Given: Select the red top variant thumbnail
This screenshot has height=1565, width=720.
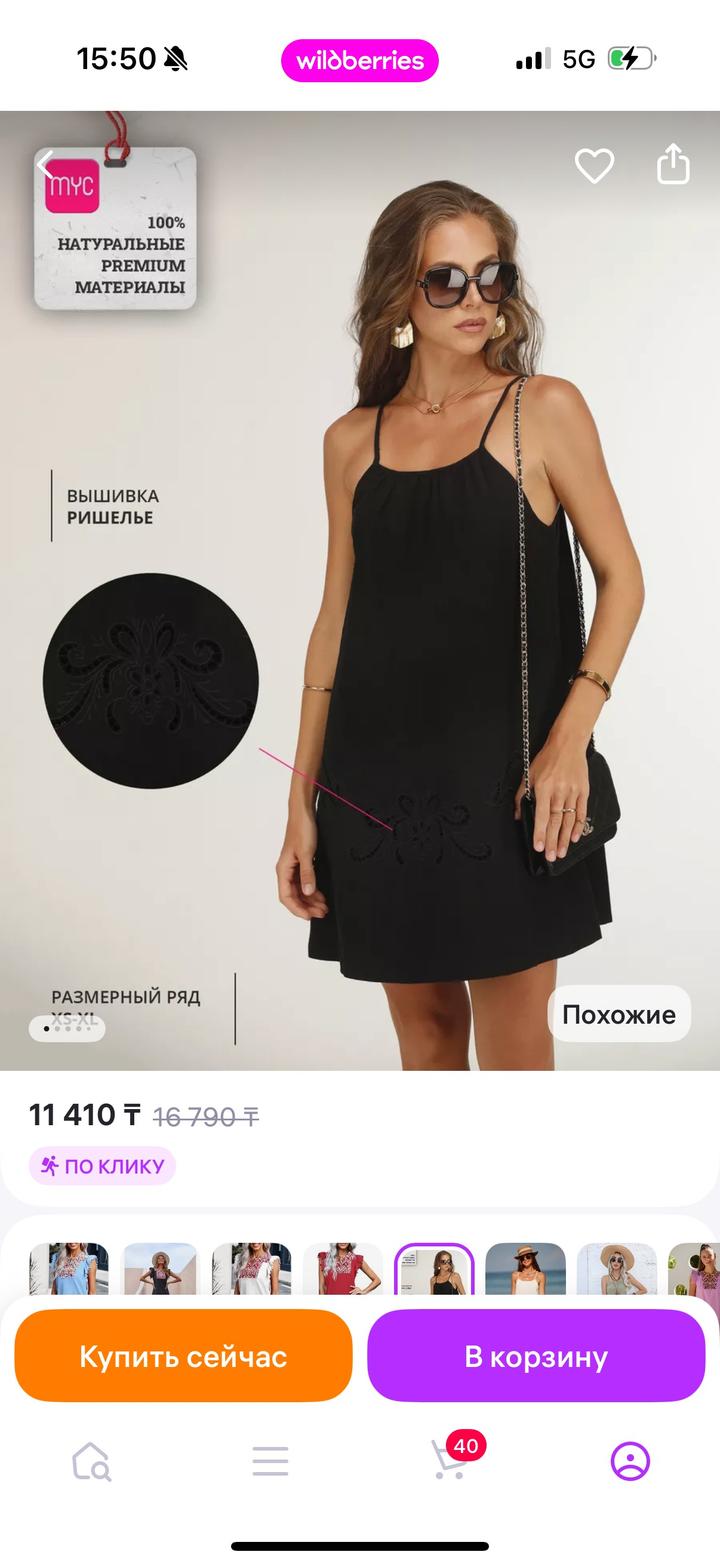Looking at the screenshot, I should [342, 1269].
